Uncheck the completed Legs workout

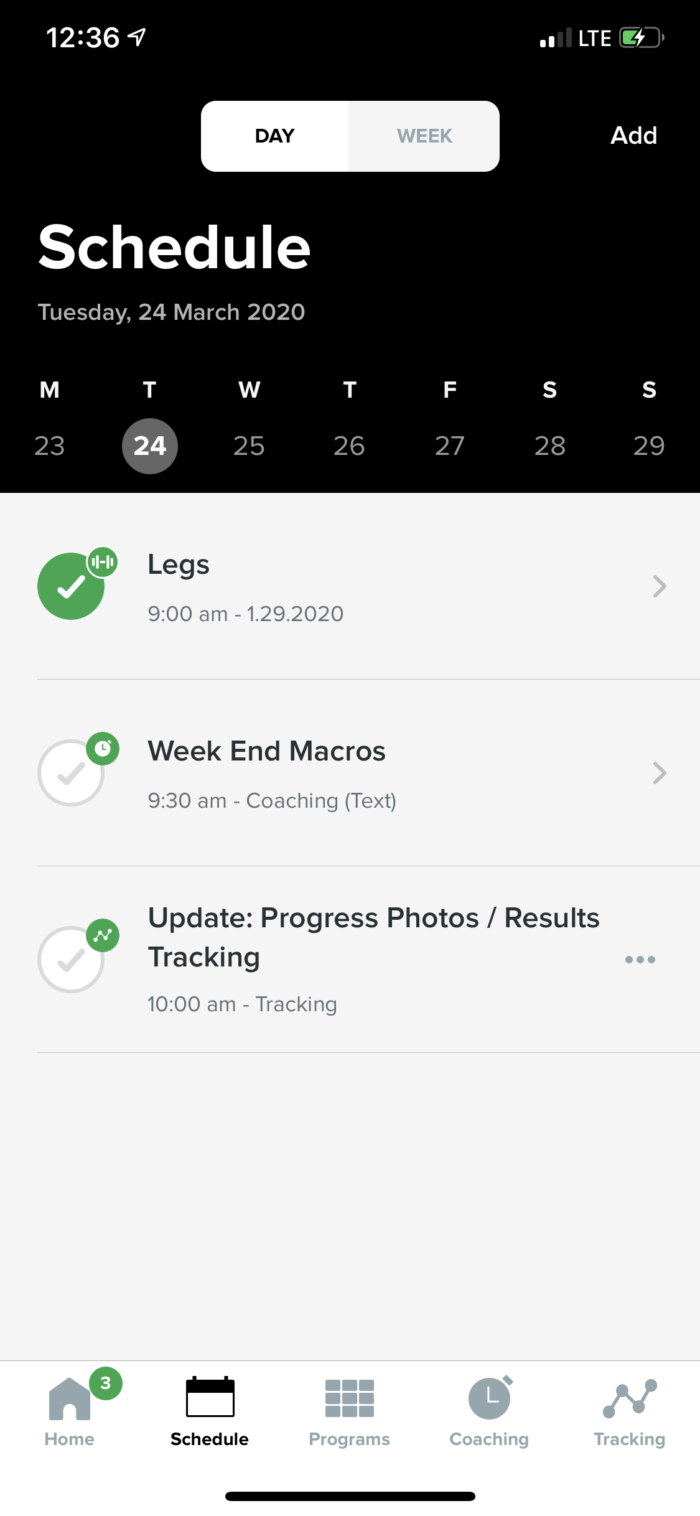(x=71, y=586)
